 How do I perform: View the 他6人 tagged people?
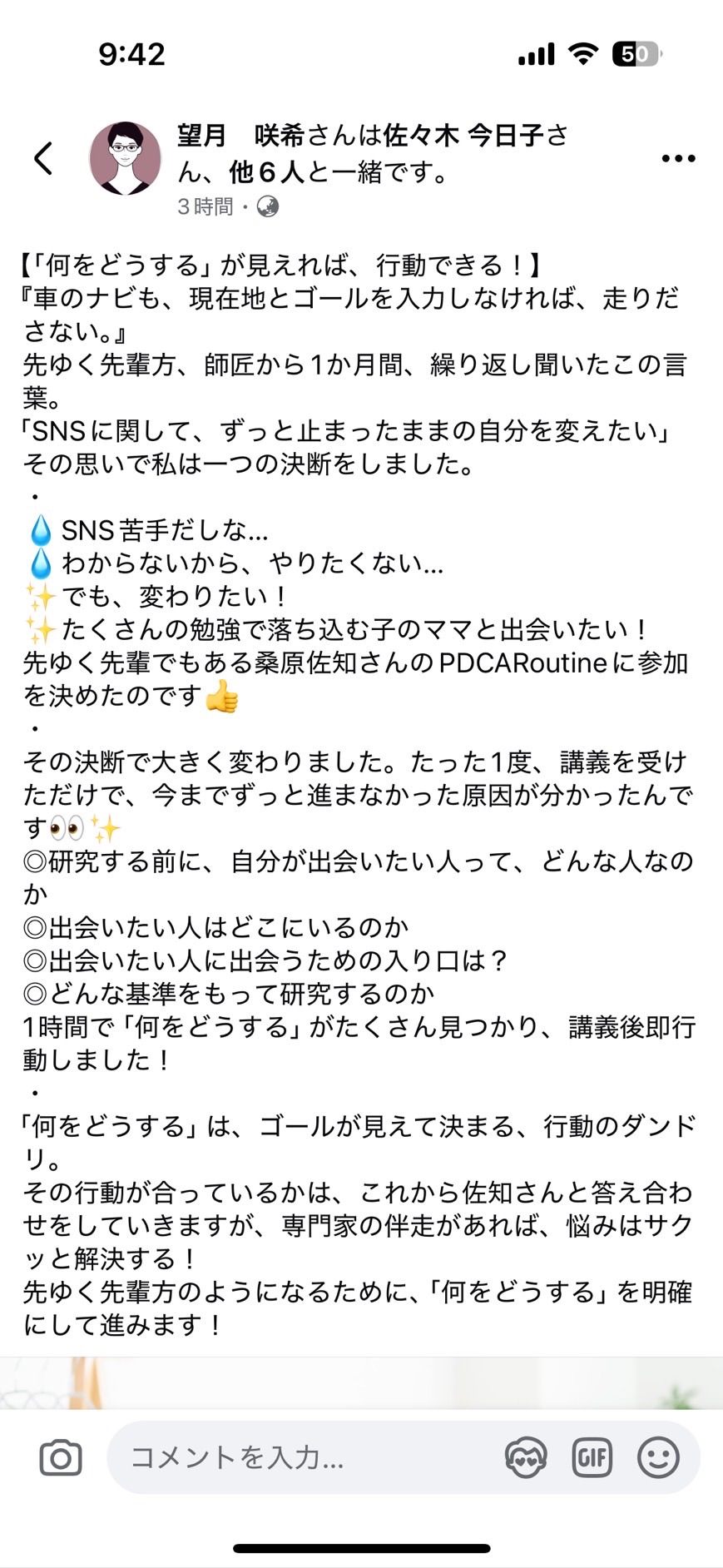[266, 172]
